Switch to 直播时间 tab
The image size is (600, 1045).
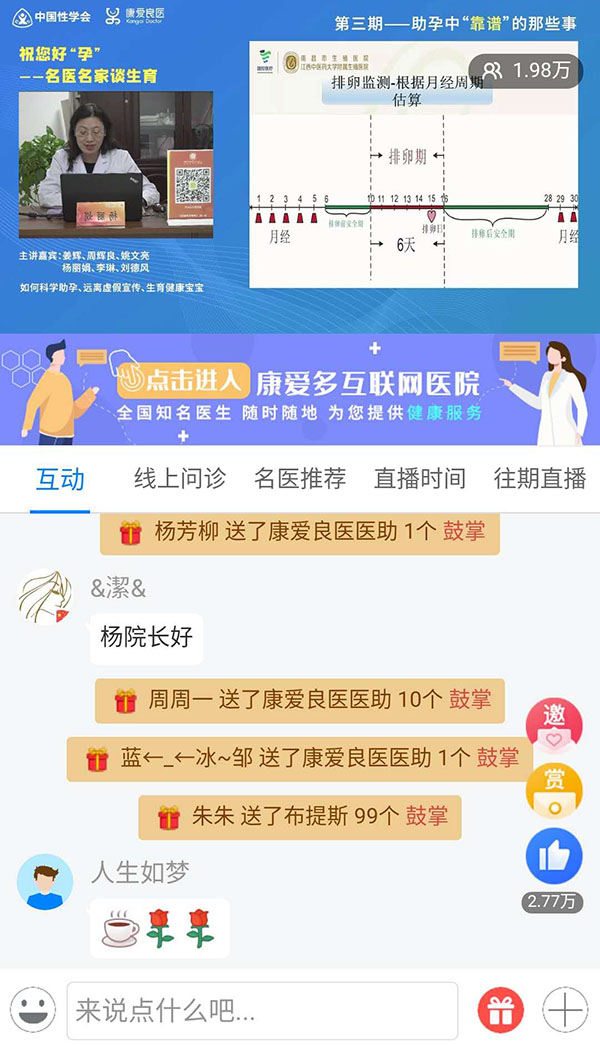419,479
